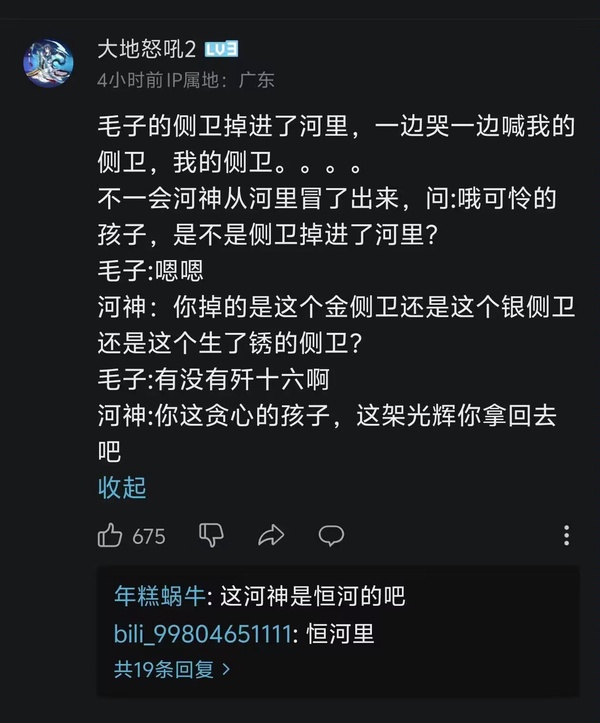Share this comment
This screenshot has width=600, height=723.
coord(271,536)
